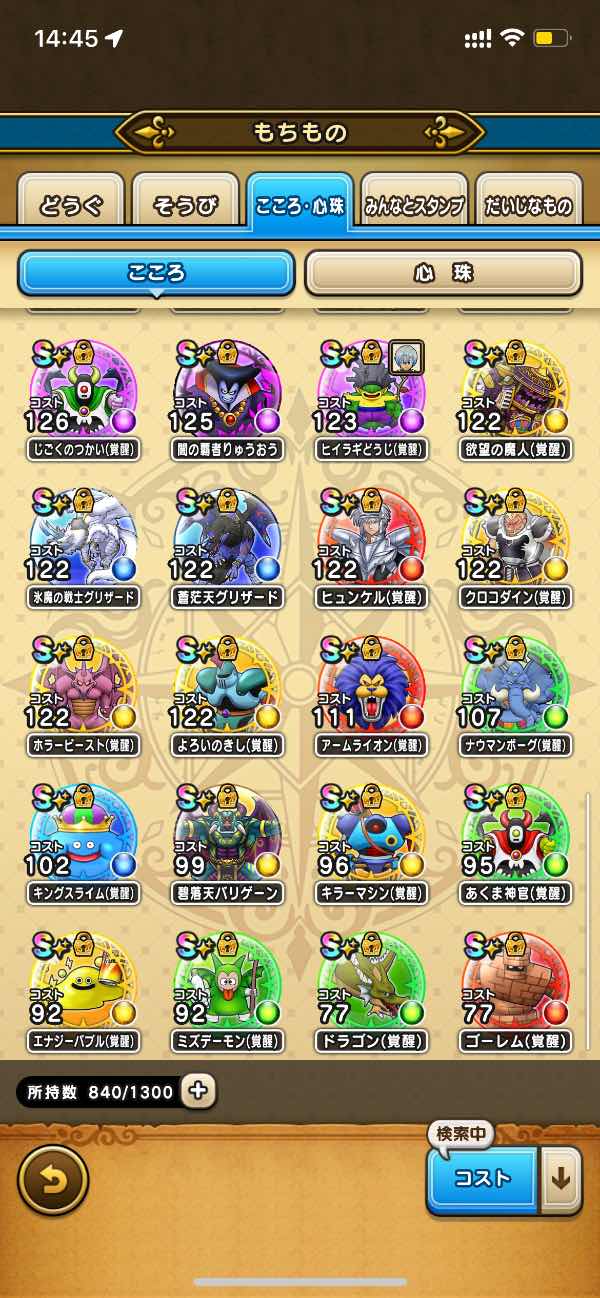The image size is (600, 1298).
Task: View 闇の覇者りゅうおう kokoro
Action: 226,395
